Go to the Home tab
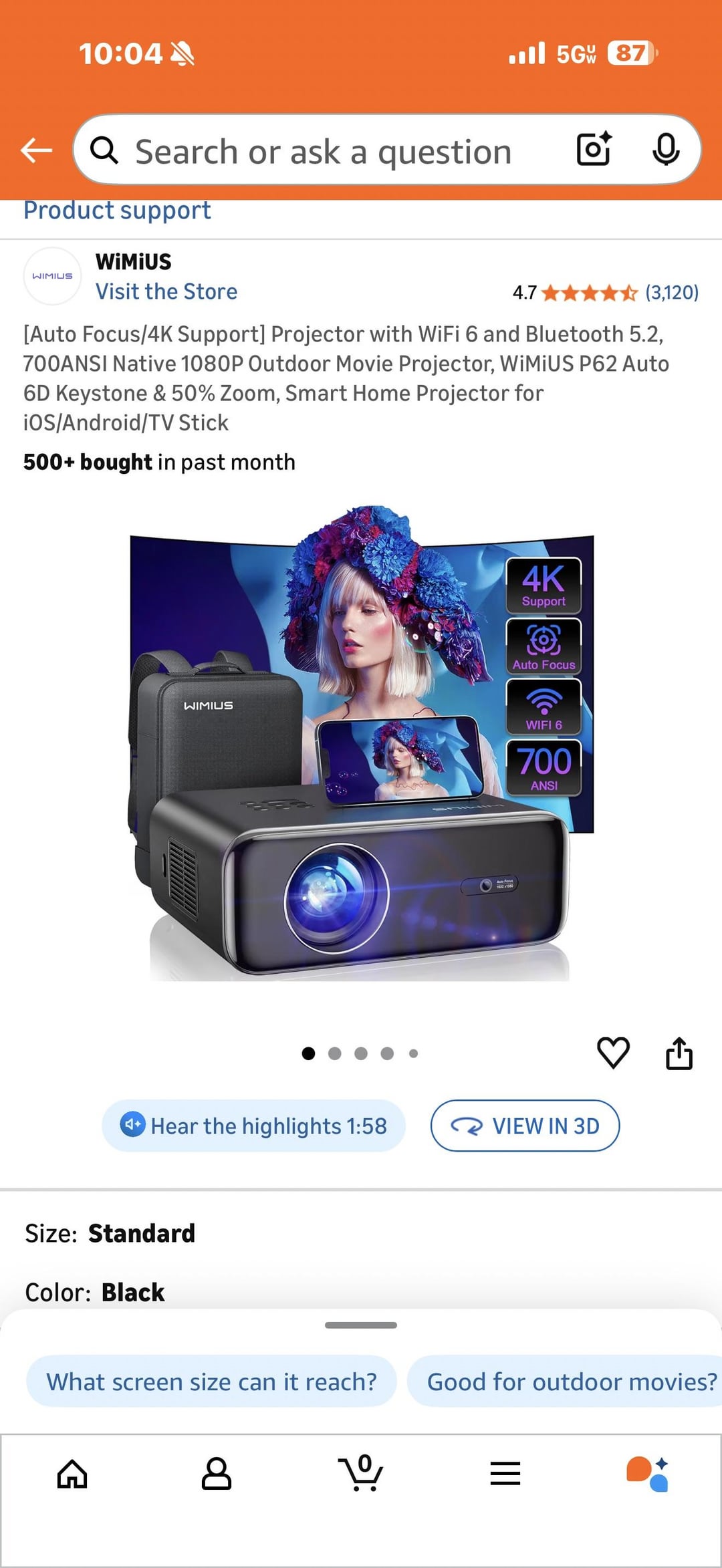This screenshot has width=722, height=1568. tap(72, 1474)
